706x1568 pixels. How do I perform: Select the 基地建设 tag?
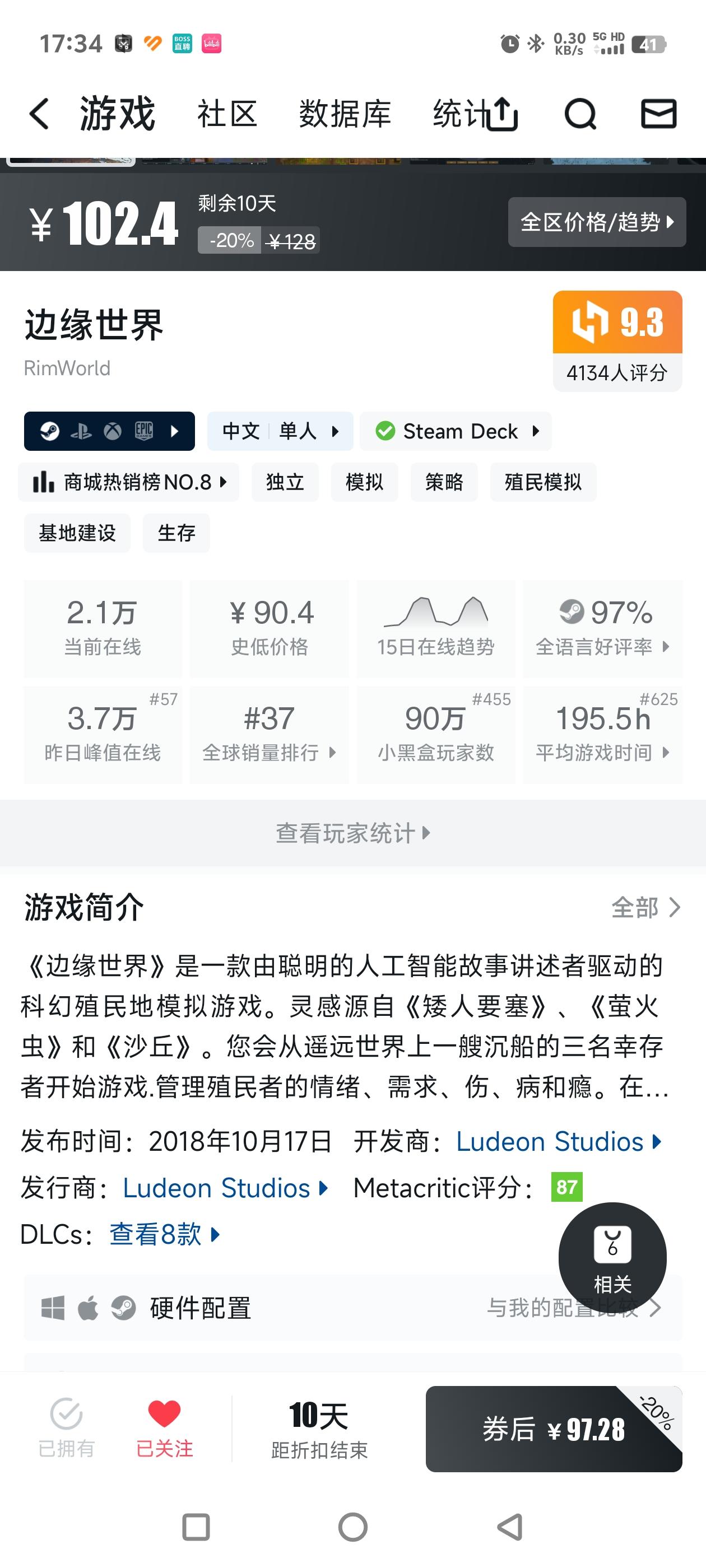click(77, 533)
